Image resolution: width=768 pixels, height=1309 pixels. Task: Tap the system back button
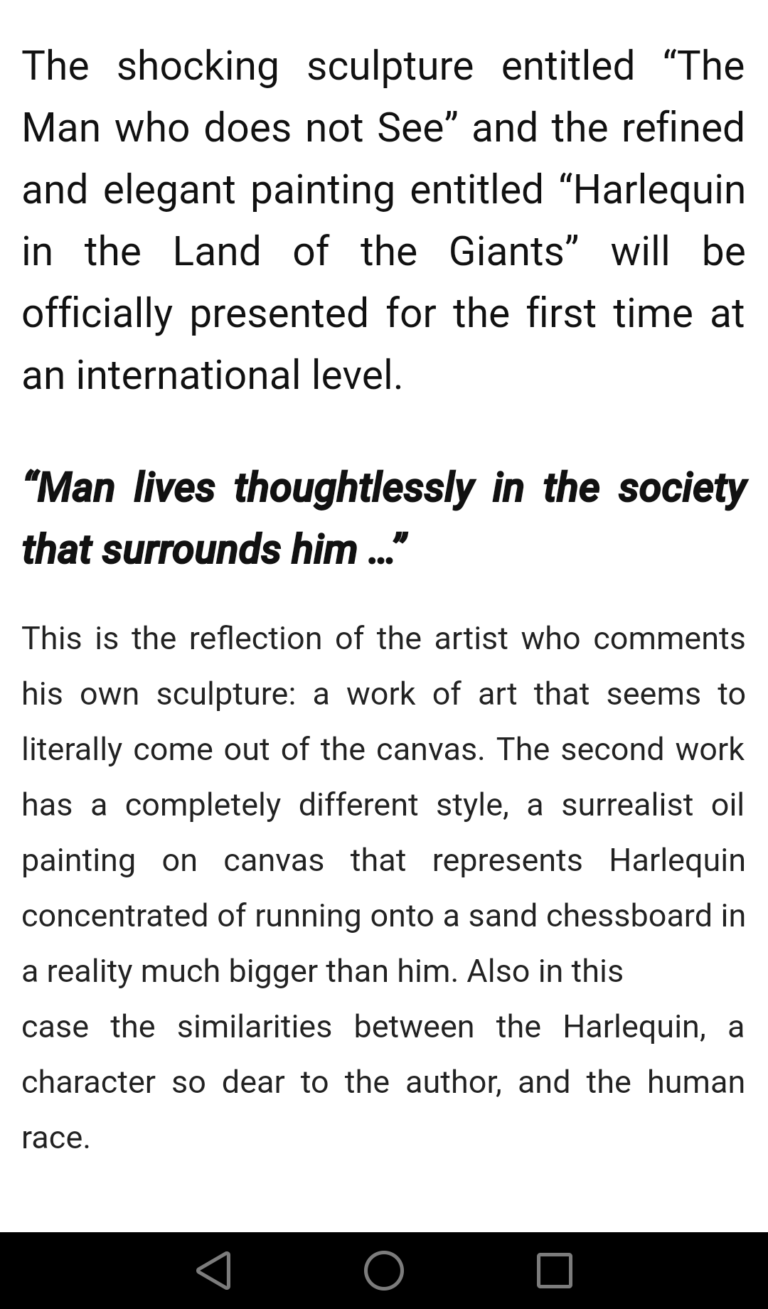[x=214, y=1270]
